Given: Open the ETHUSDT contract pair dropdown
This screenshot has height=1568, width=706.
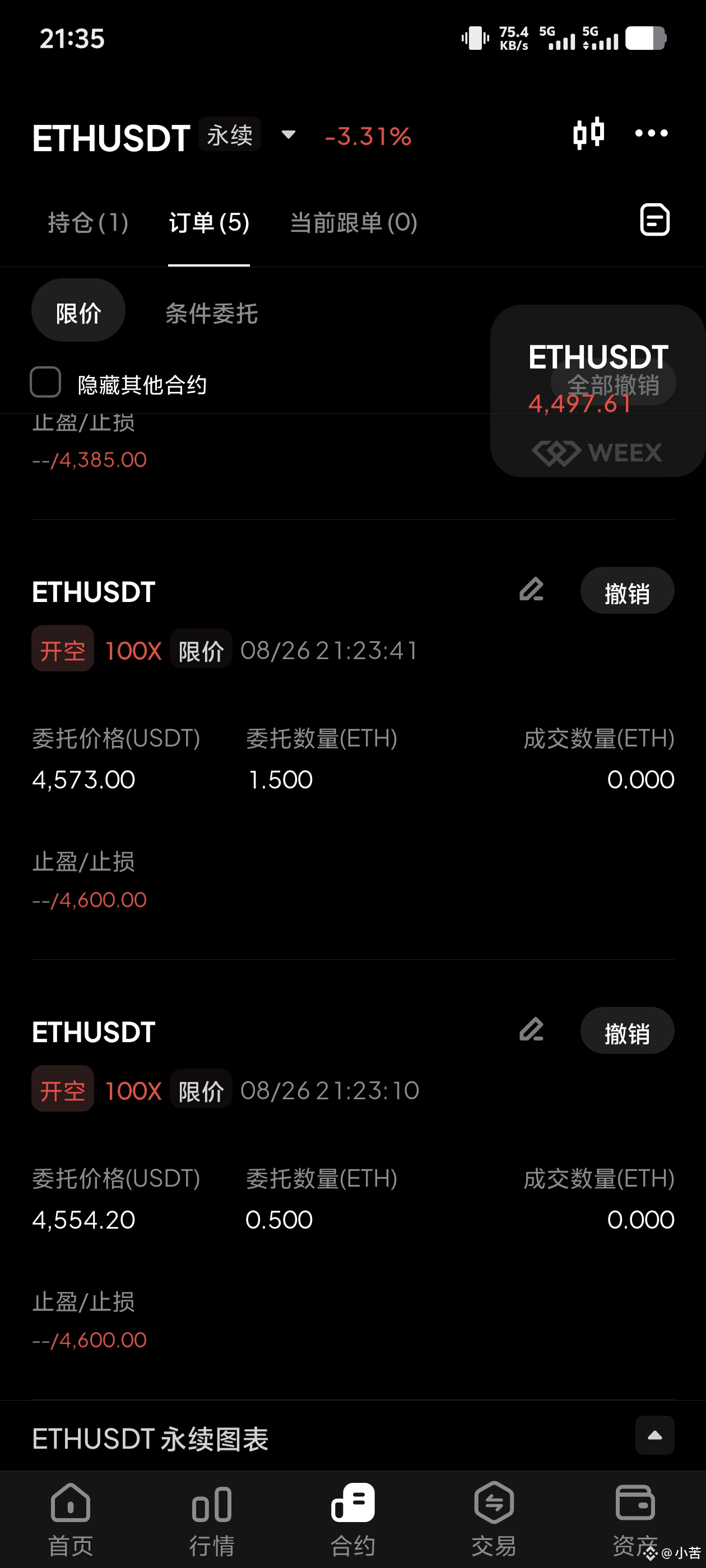Looking at the screenshot, I should [x=288, y=135].
